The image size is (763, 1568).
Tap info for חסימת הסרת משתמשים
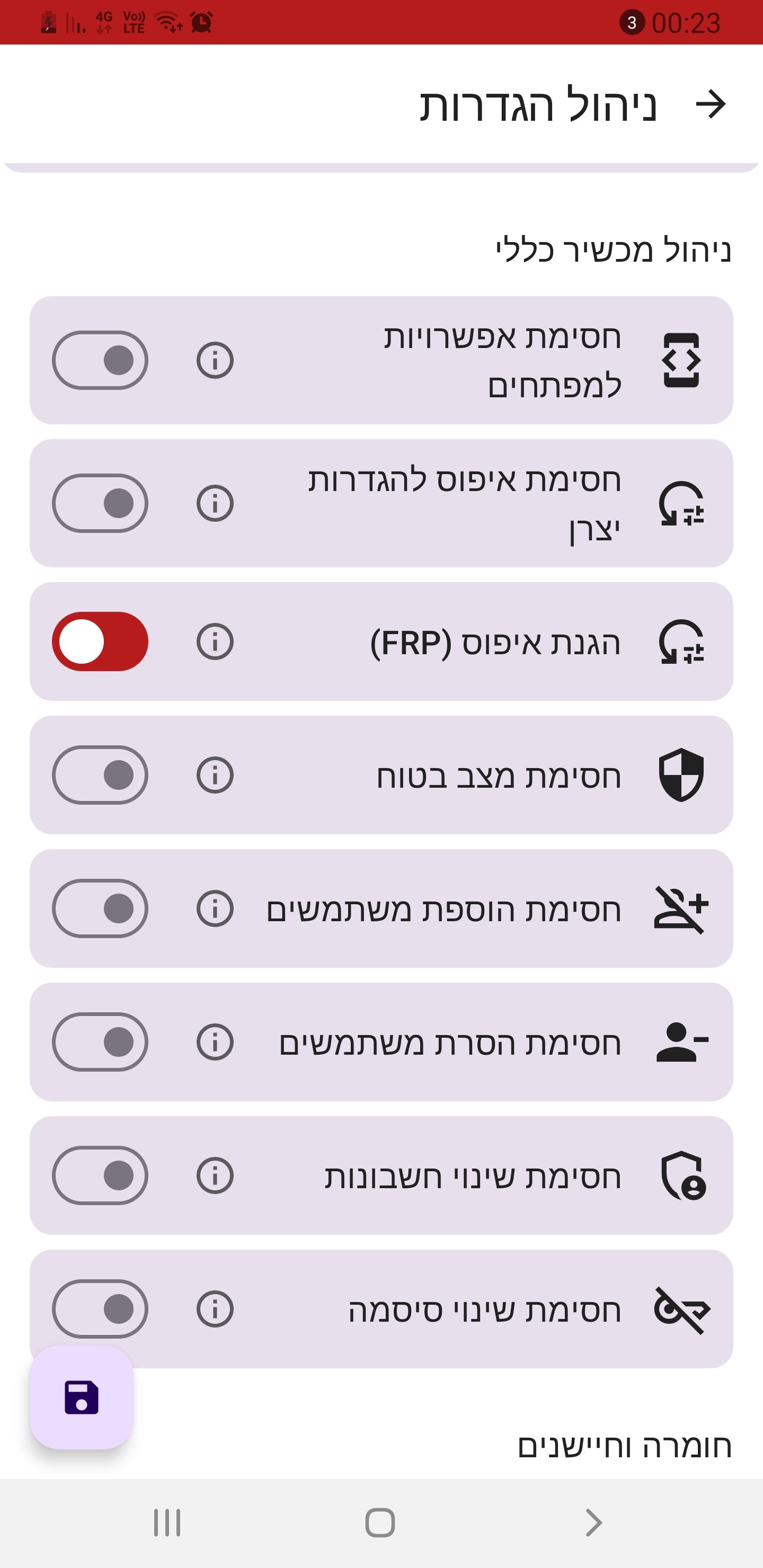point(215,1041)
